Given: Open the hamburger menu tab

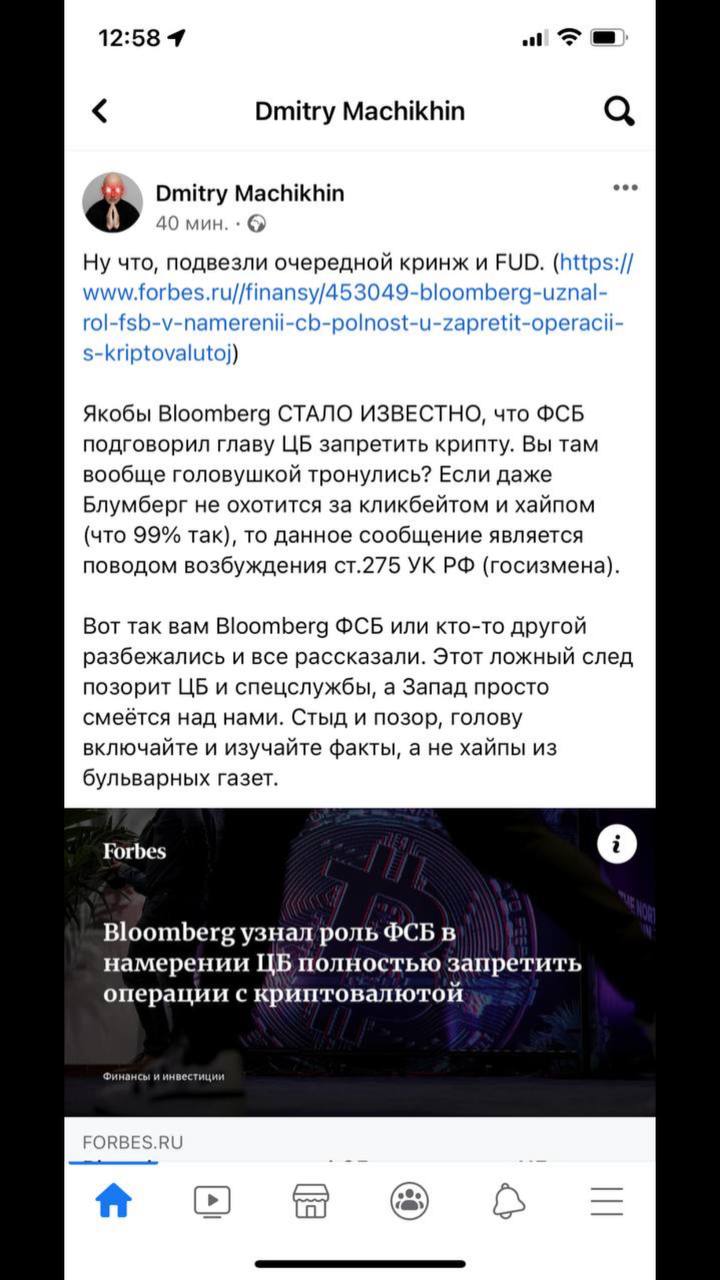Looking at the screenshot, I should [606, 1201].
